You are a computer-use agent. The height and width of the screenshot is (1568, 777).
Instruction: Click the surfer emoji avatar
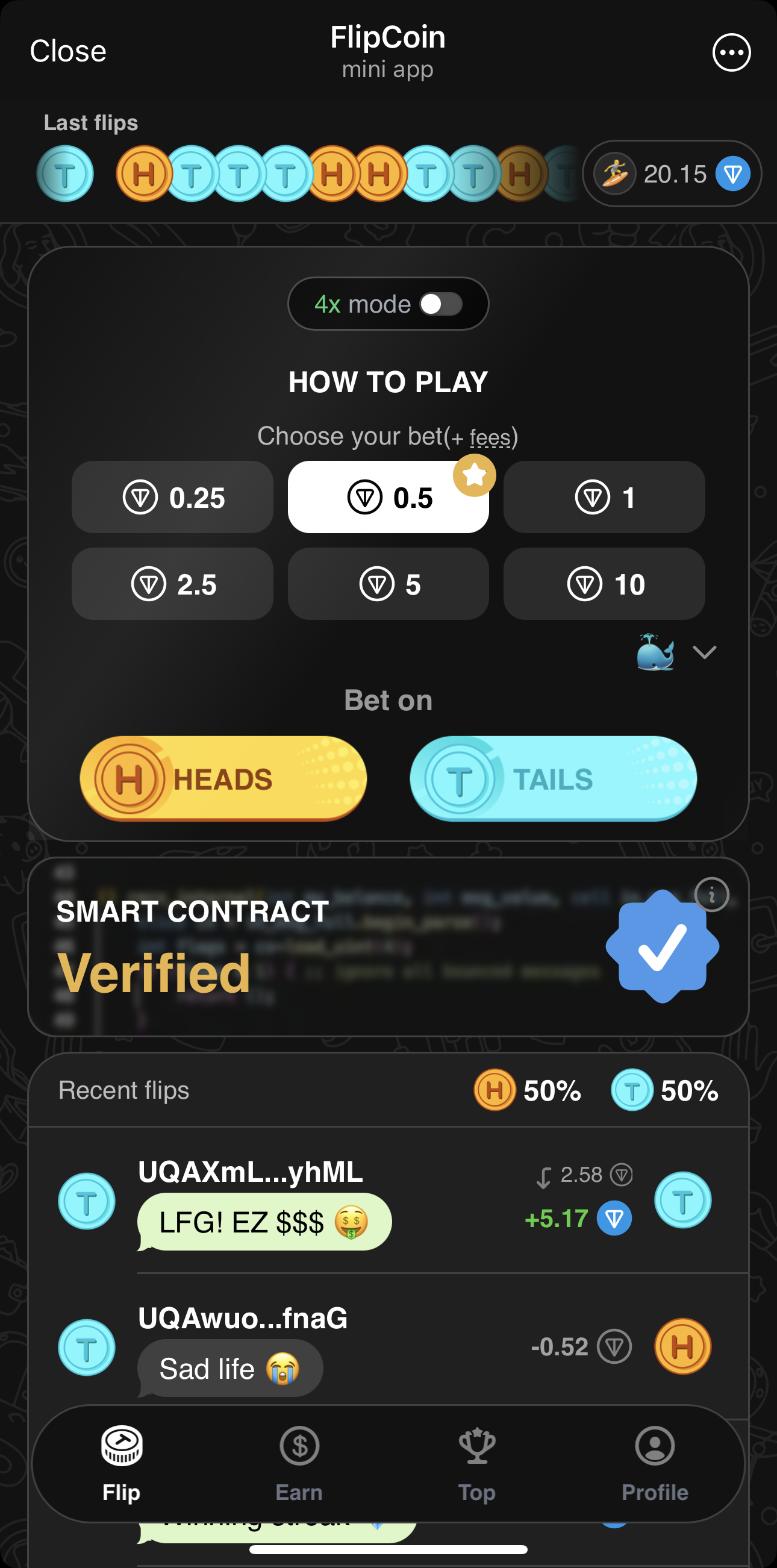[x=616, y=174]
